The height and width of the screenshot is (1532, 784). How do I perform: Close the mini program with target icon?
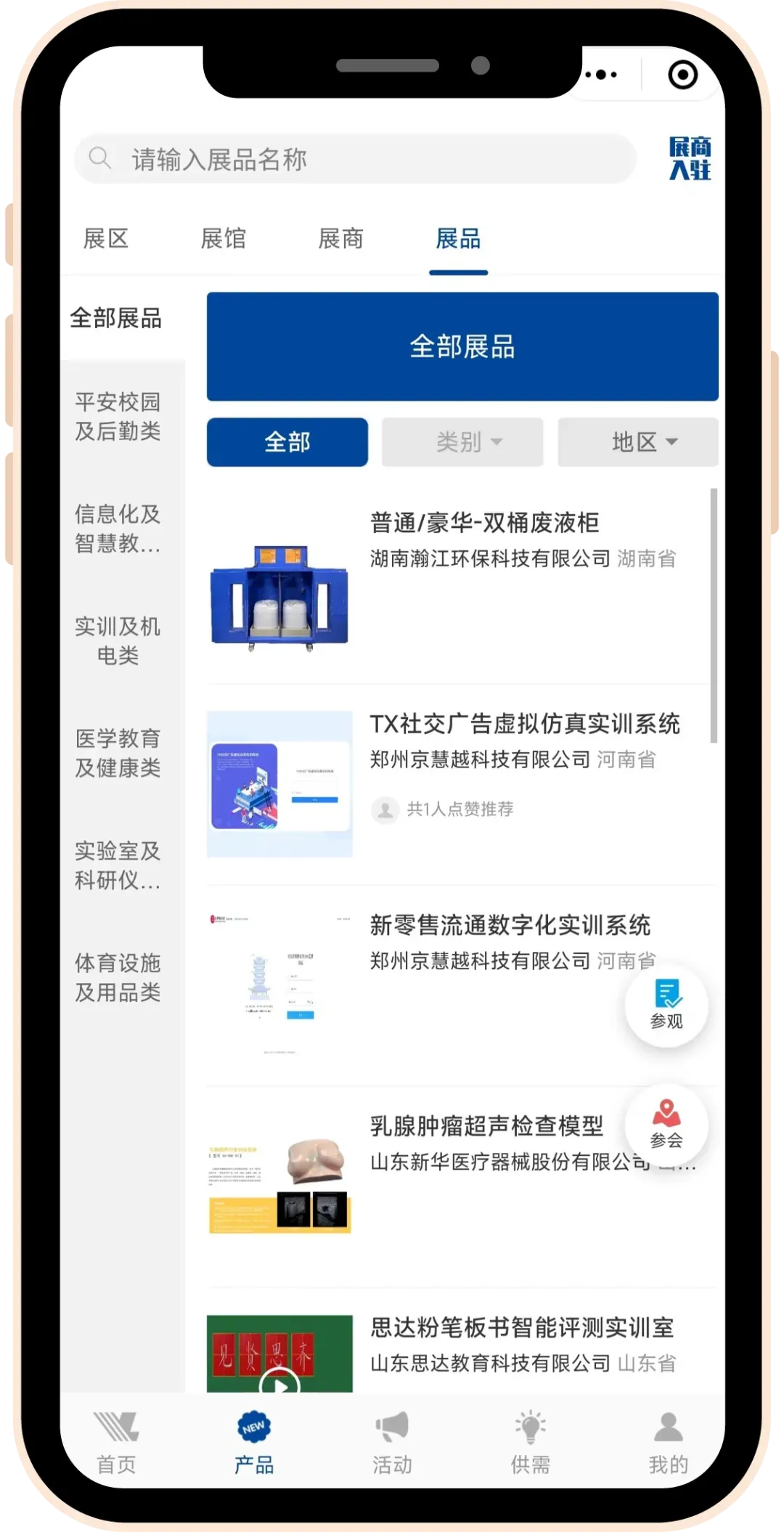pyautogui.click(x=682, y=75)
